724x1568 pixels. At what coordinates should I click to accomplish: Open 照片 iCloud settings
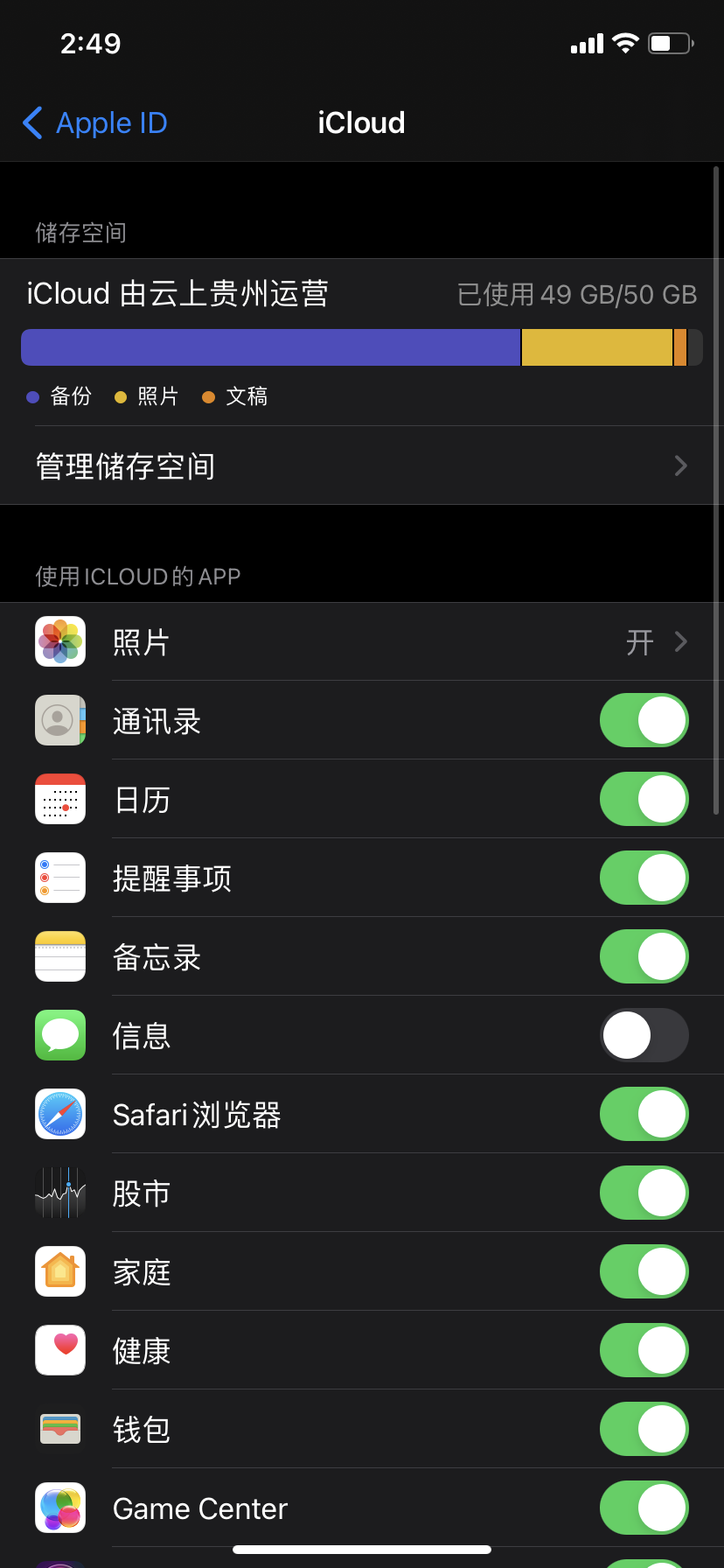click(361, 642)
